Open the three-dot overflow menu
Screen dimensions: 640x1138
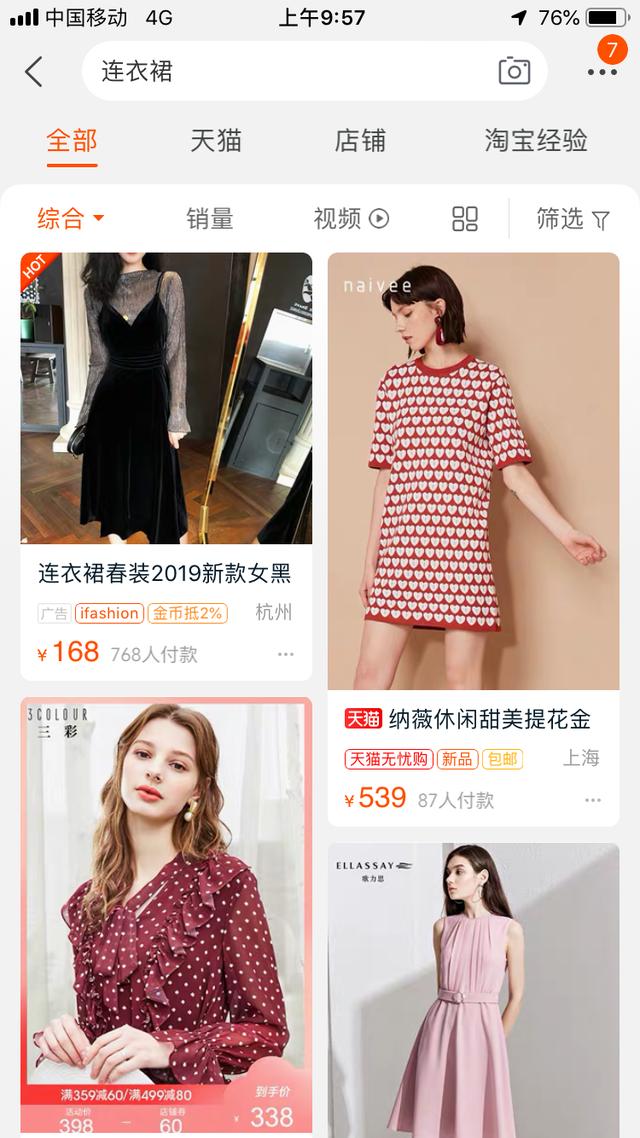(602, 72)
